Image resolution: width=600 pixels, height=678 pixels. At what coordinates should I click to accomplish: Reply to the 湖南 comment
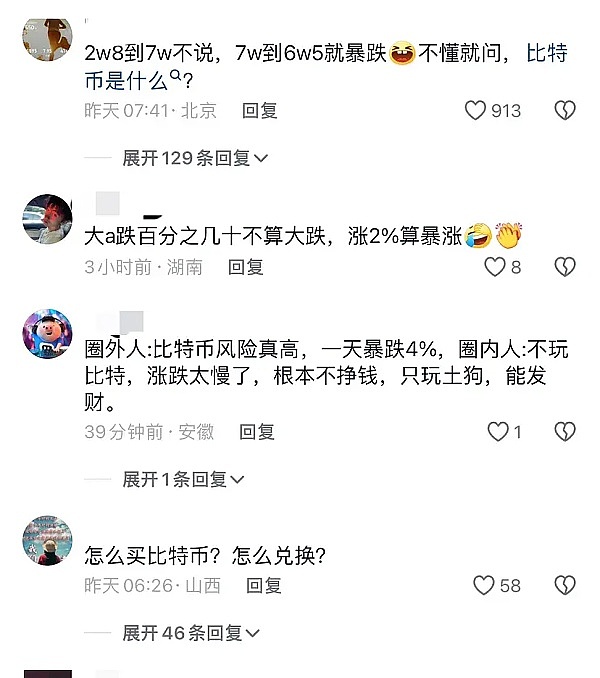click(x=246, y=267)
